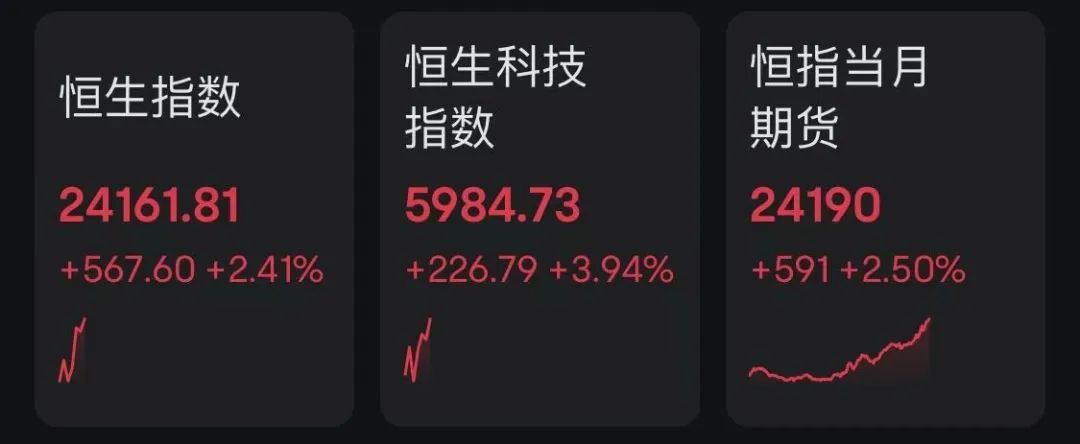View 恒指当月期货 futures details
Screen dimensions: 1080x444
click(885, 220)
